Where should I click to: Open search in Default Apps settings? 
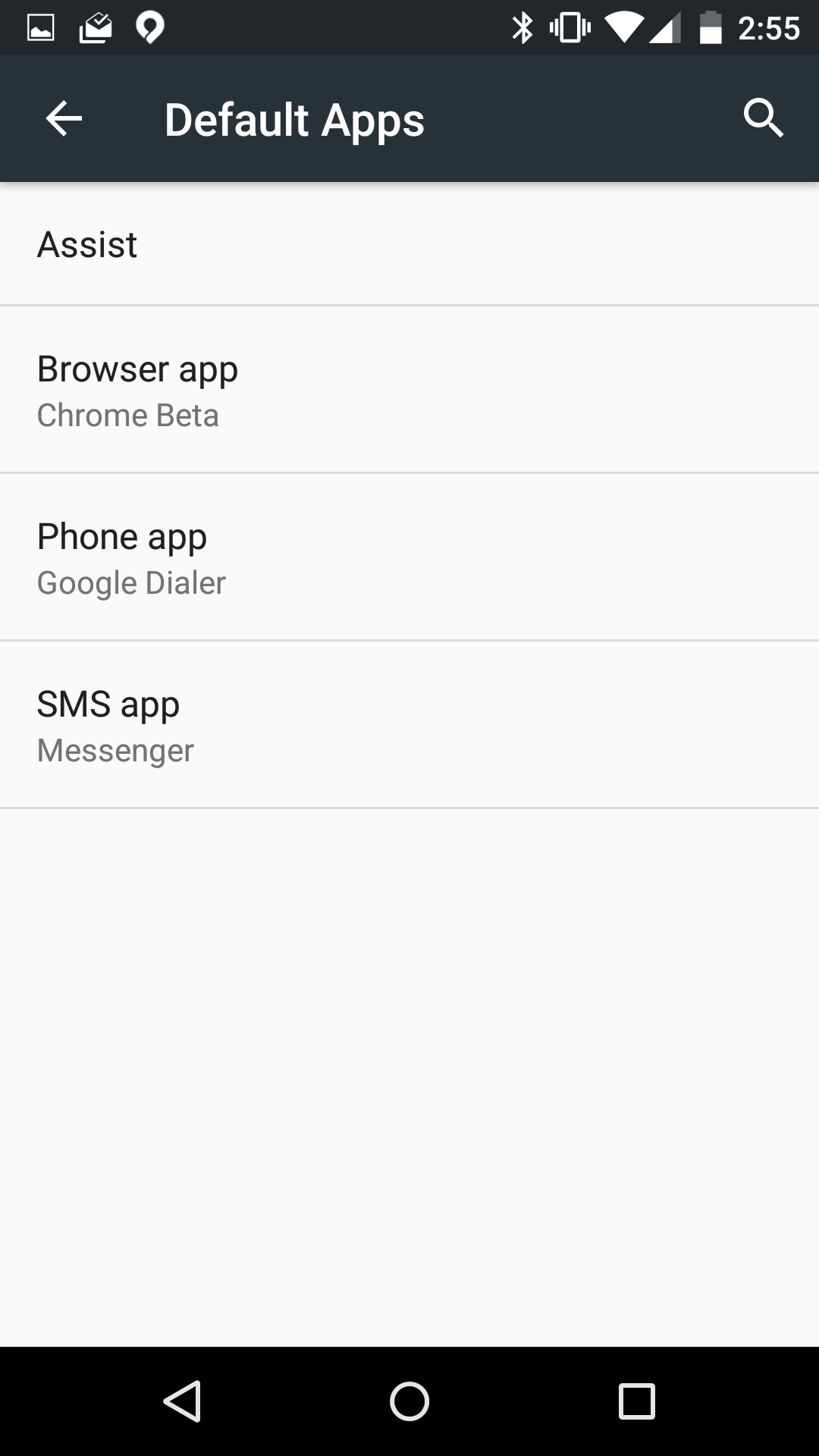763,118
